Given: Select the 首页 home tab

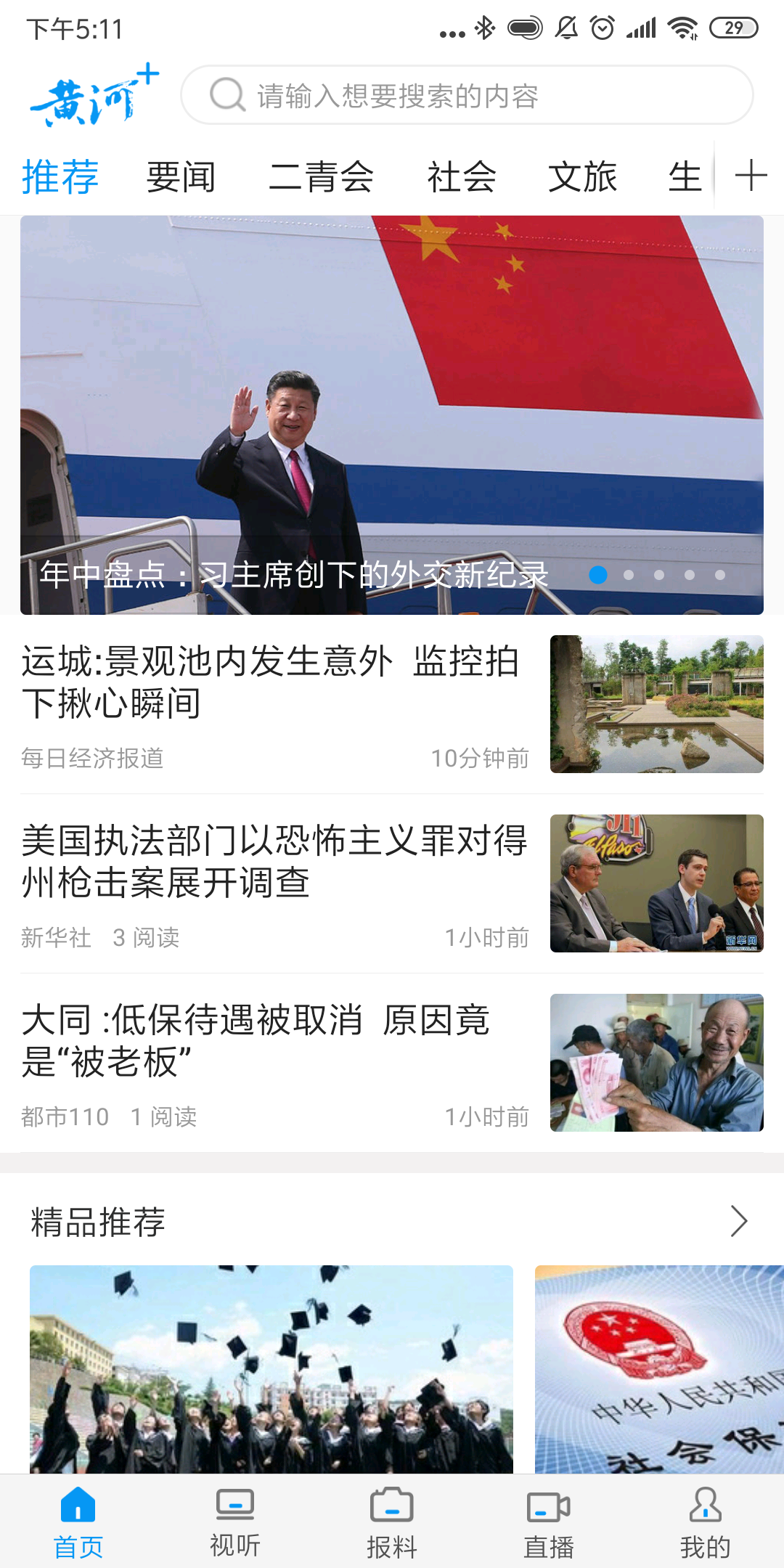Looking at the screenshot, I should (x=78, y=1522).
